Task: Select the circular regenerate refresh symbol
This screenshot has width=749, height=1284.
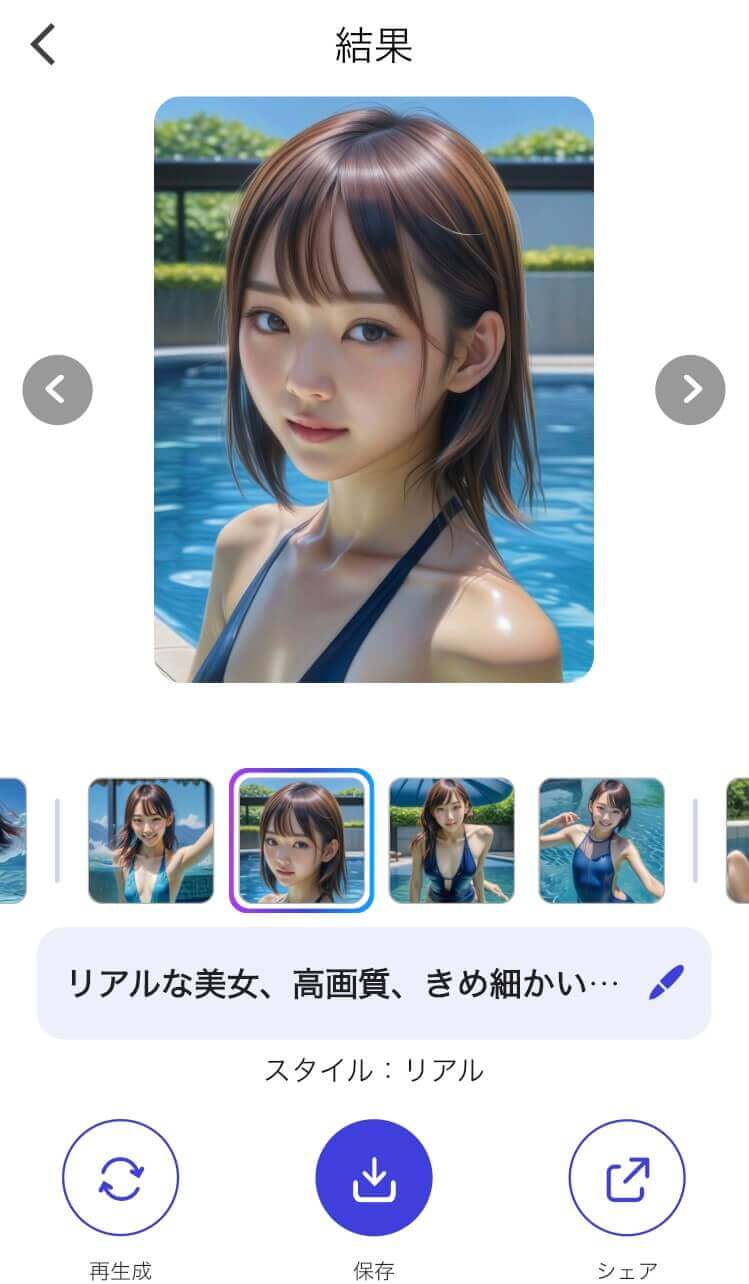Action: (120, 1177)
